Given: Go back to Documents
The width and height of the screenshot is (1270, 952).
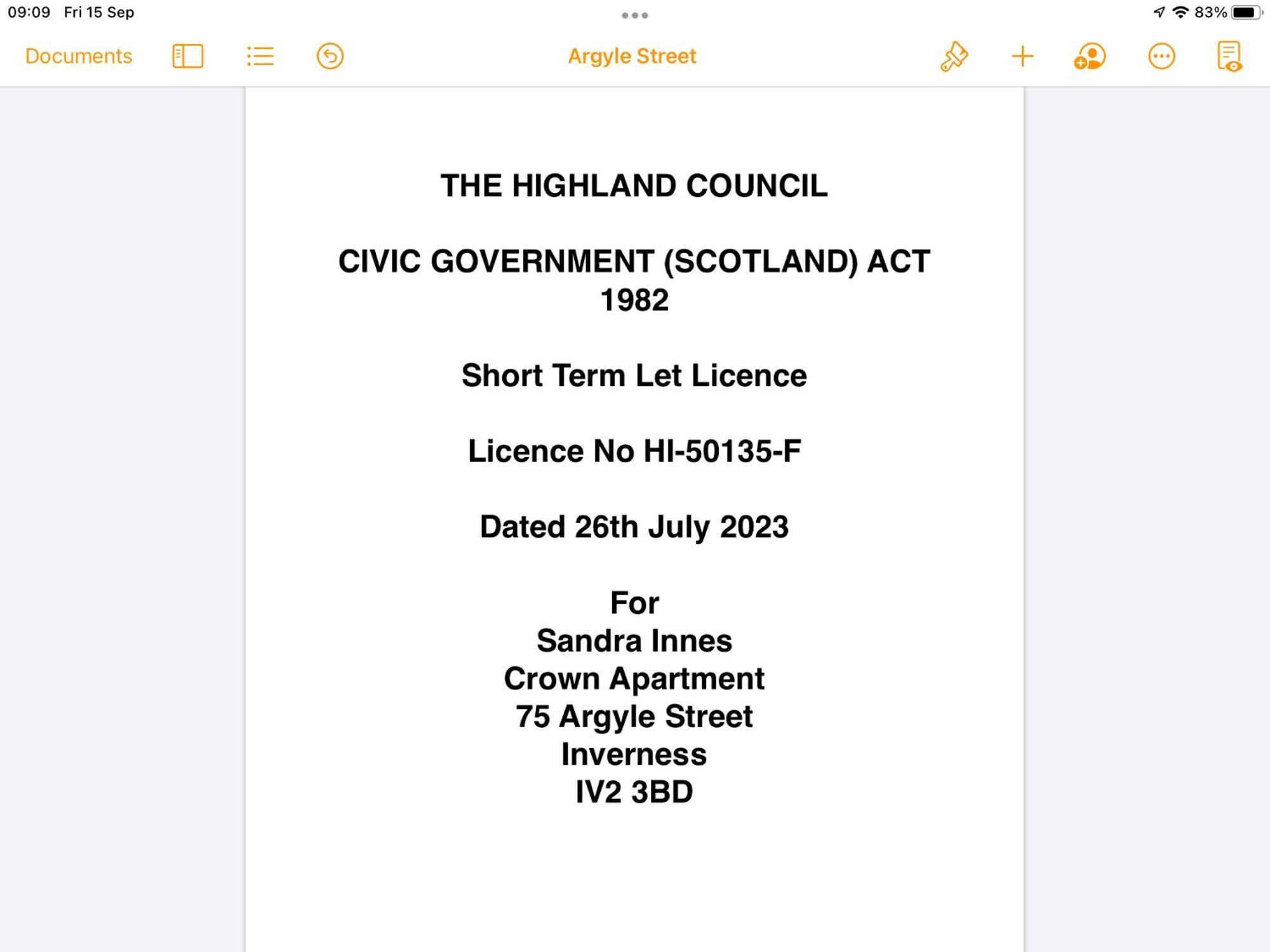Looking at the screenshot, I should click(79, 56).
